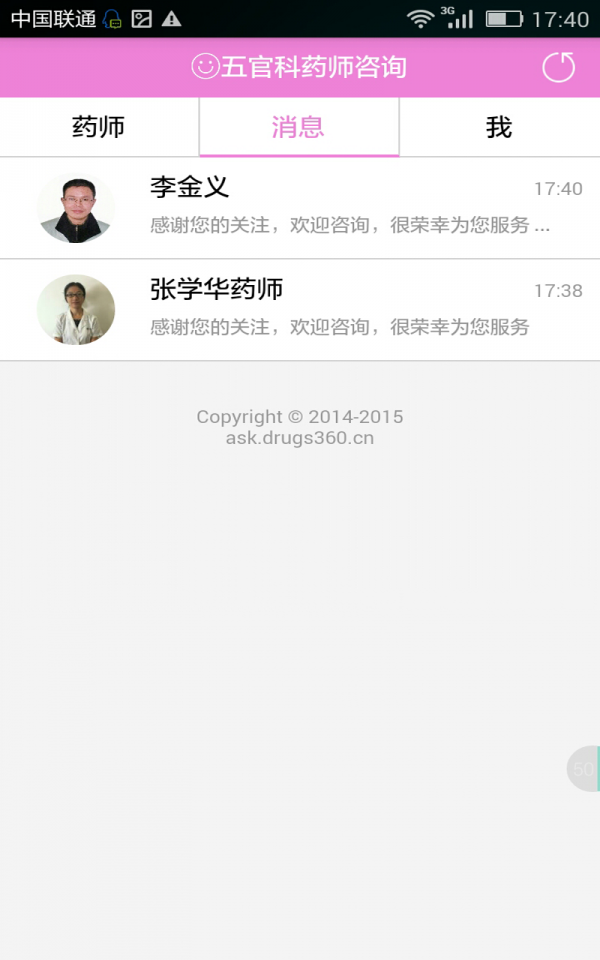Switch to the 药师 tab
The height and width of the screenshot is (960, 600).
99,127
